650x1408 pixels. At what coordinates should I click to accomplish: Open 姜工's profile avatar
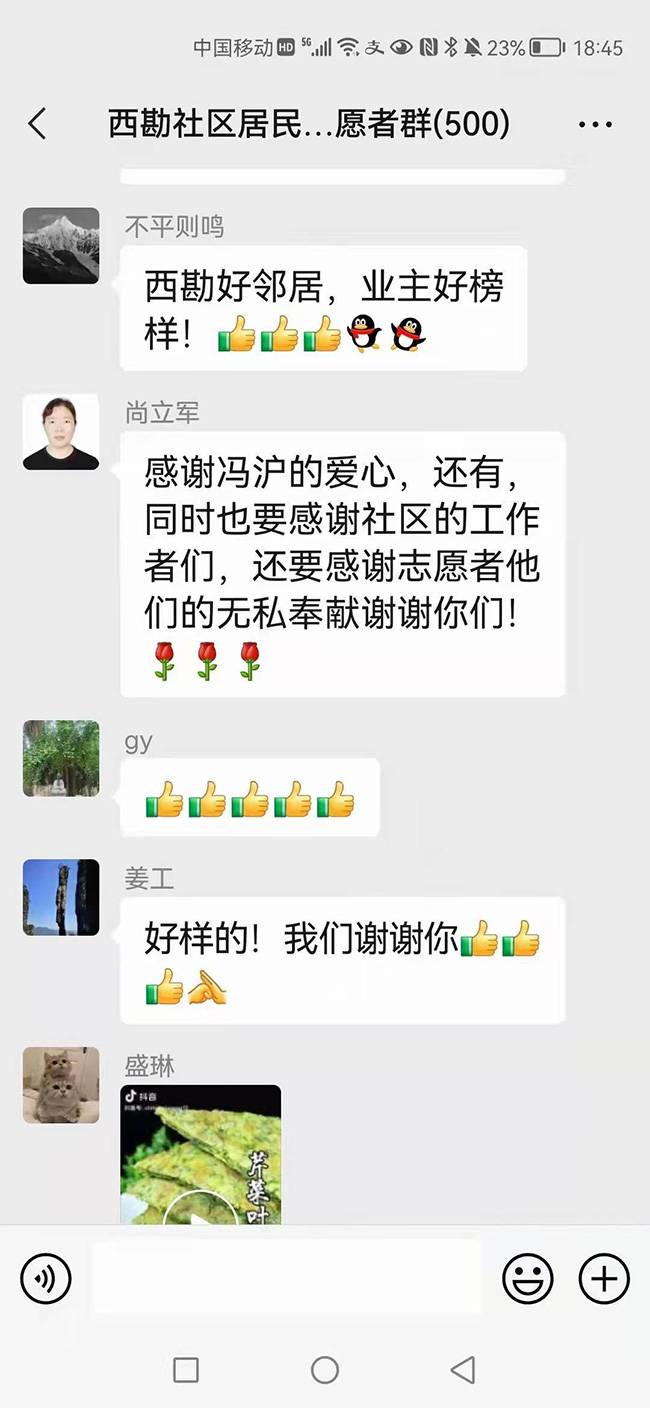61,897
